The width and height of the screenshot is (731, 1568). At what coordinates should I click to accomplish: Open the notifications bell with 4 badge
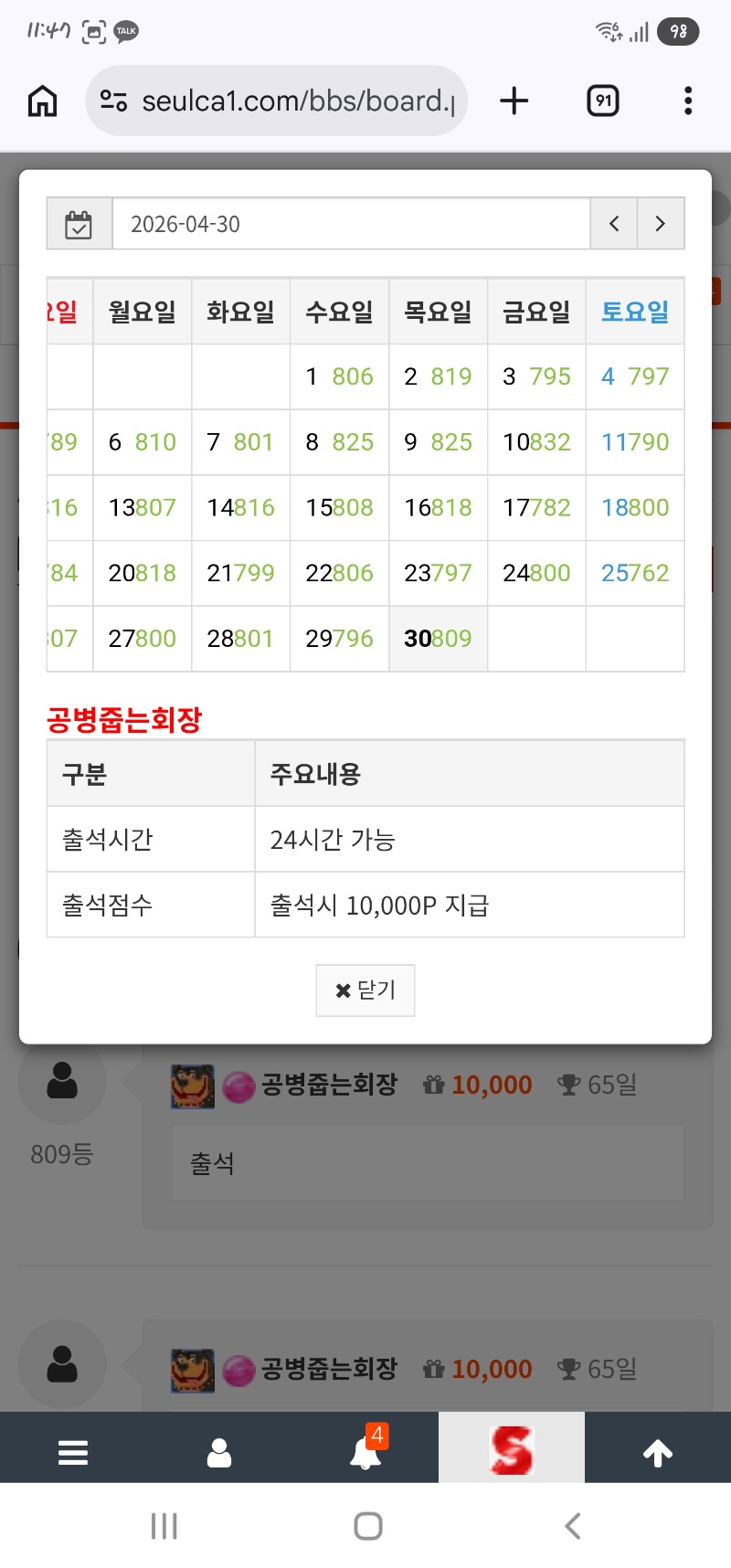[x=365, y=1451]
